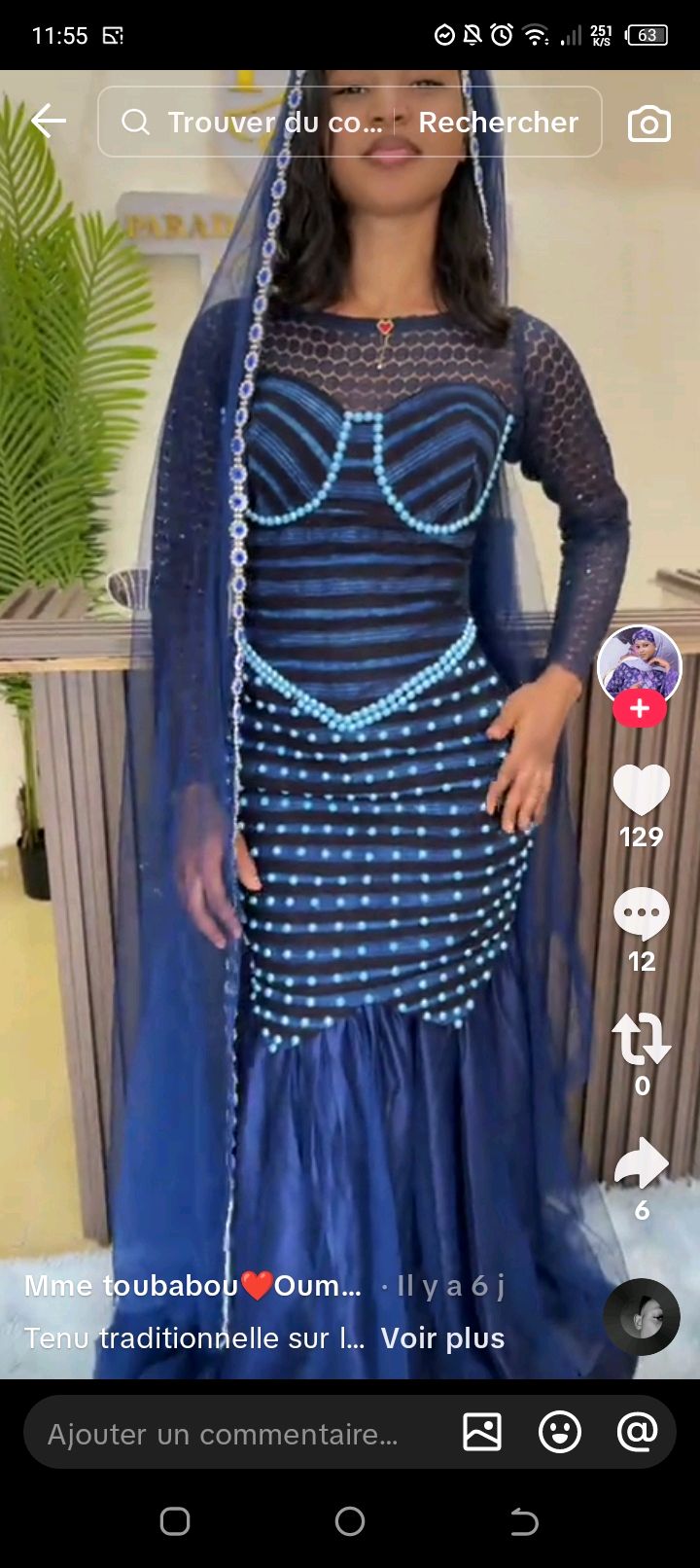Viewport: 700px width, 1568px height.
Task: Follow the creator with the red plus
Action: coord(639,709)
